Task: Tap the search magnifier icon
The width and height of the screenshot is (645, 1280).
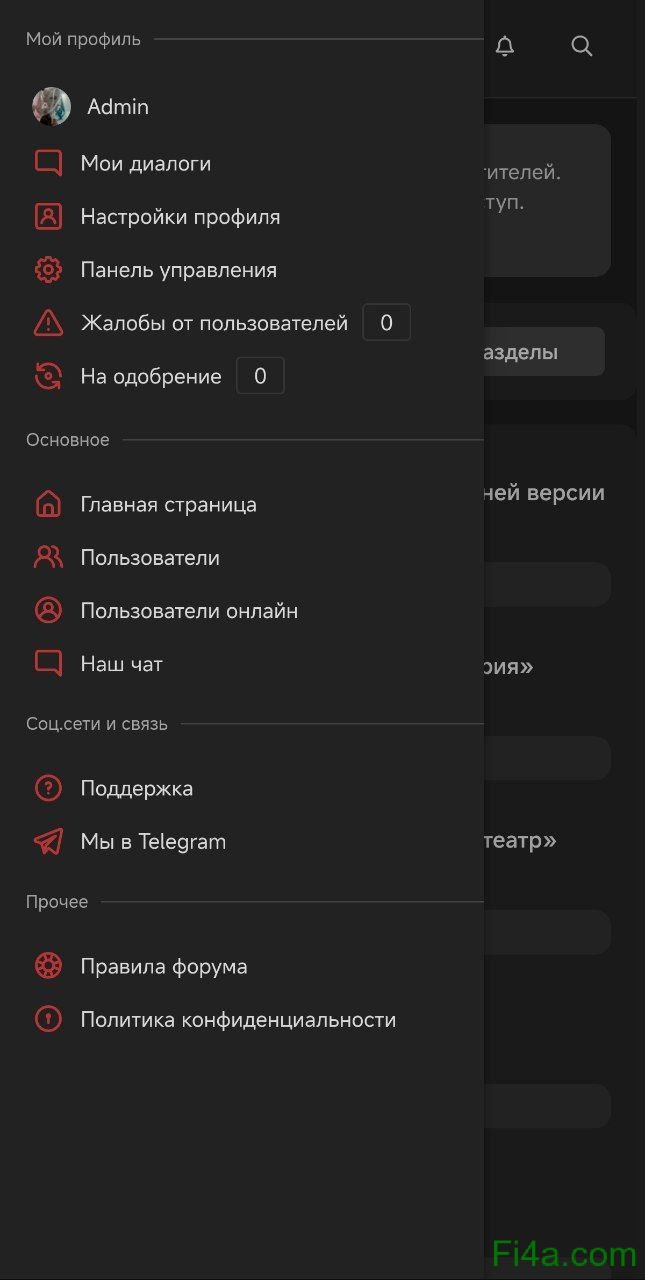Action: click(x=582, y=46)
